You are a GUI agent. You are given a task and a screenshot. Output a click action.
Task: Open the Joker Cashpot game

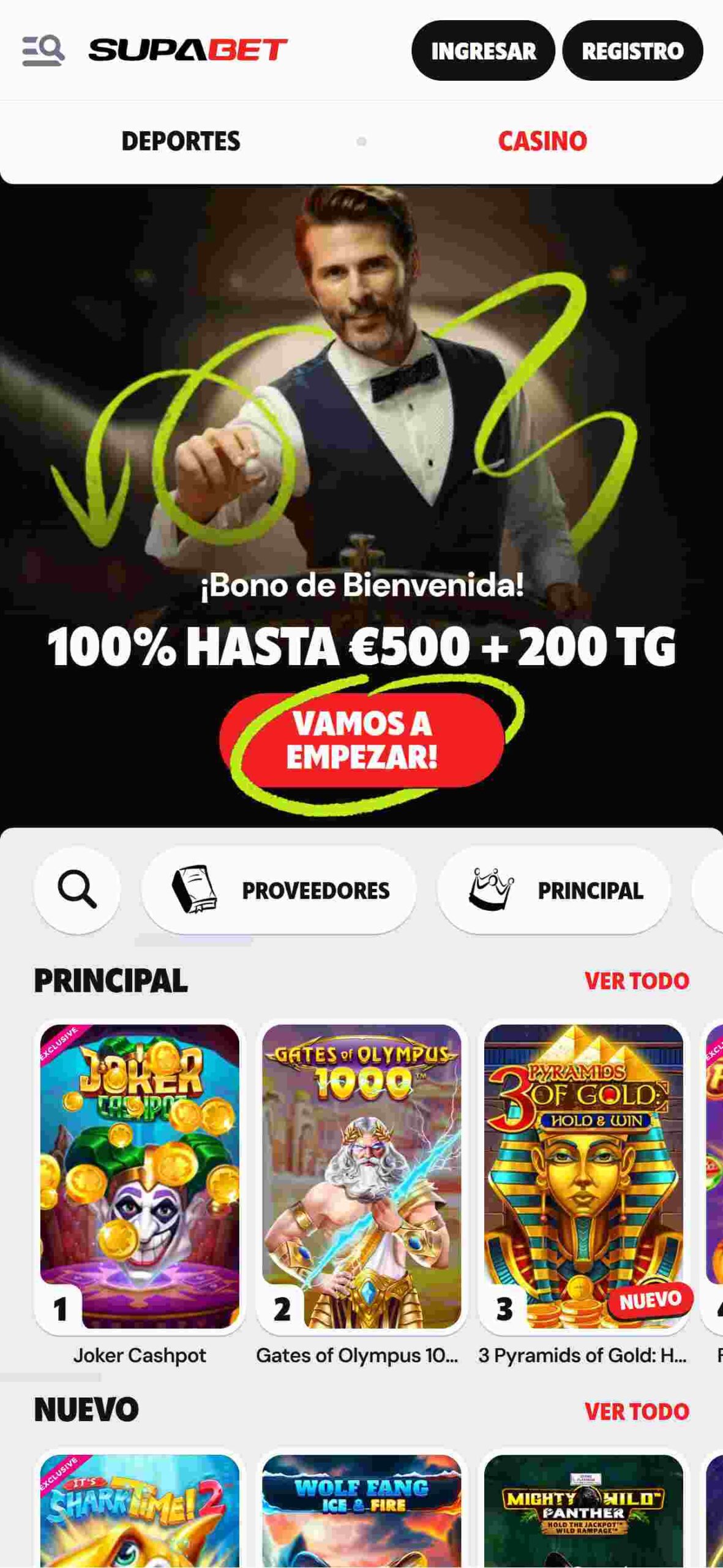[x=140, y=1176]
